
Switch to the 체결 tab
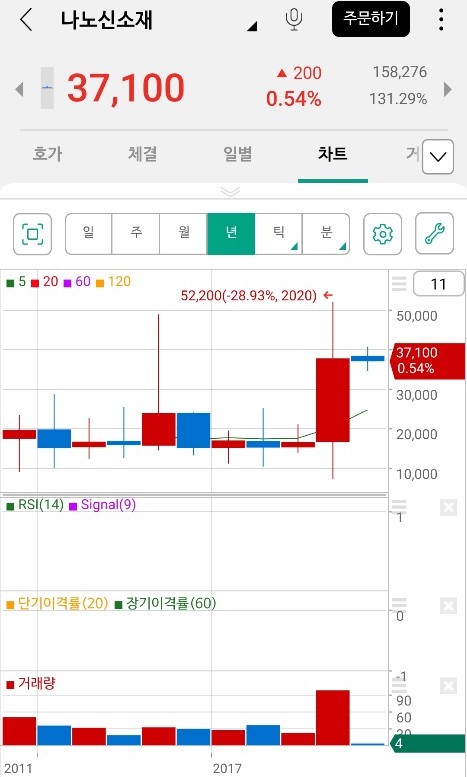click(x=143, y=154)
